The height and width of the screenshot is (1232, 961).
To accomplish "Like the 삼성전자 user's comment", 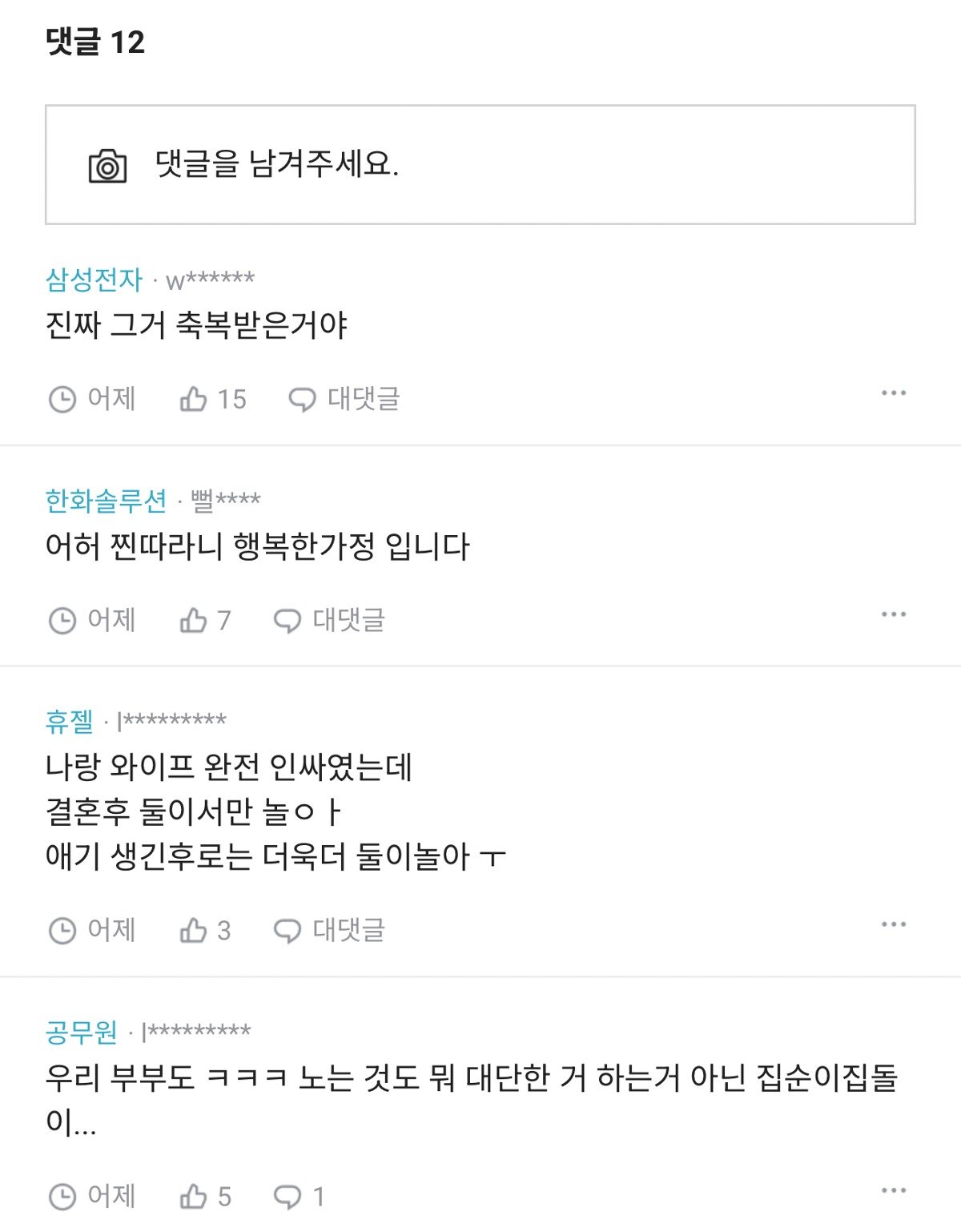I will point(194,398).
